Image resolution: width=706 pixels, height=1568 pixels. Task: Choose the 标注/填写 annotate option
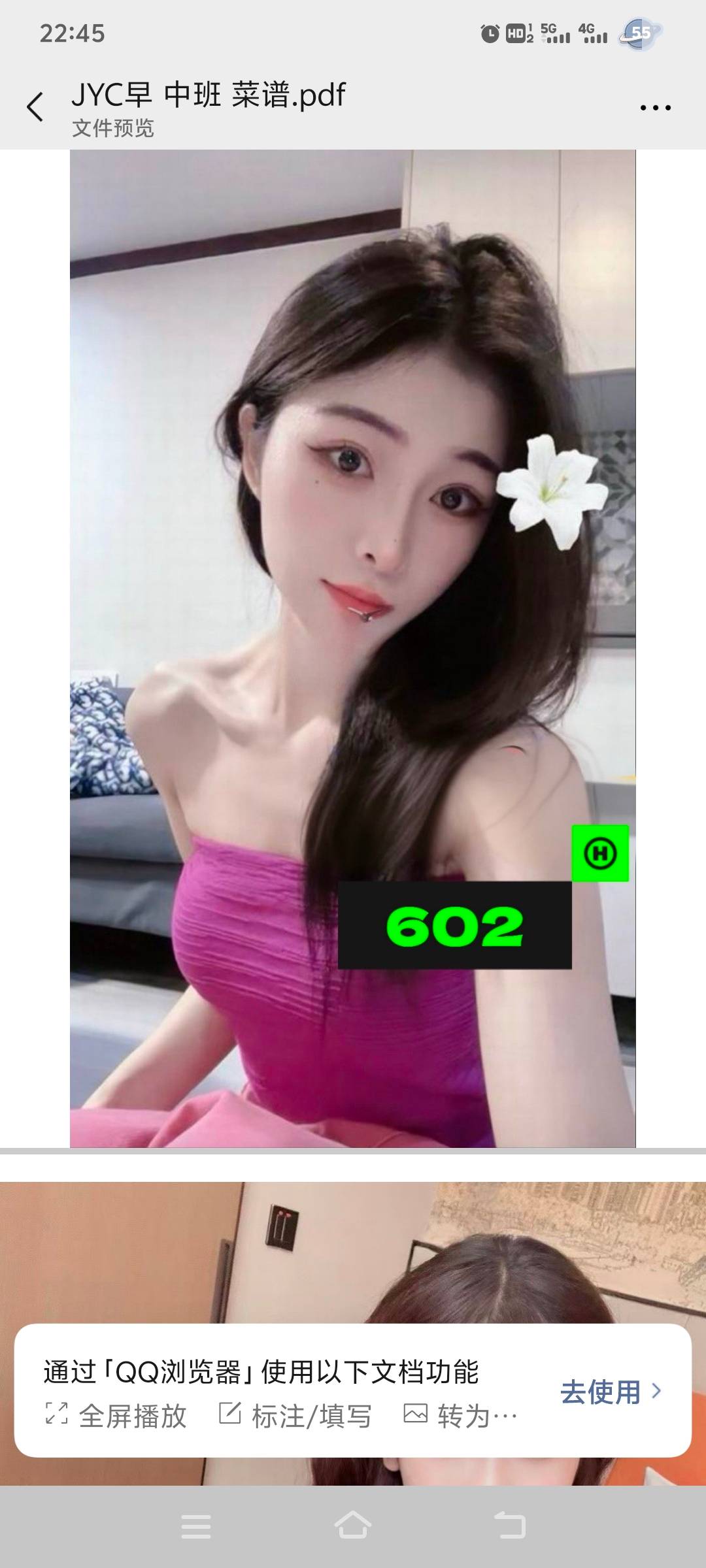point(295,1416)
